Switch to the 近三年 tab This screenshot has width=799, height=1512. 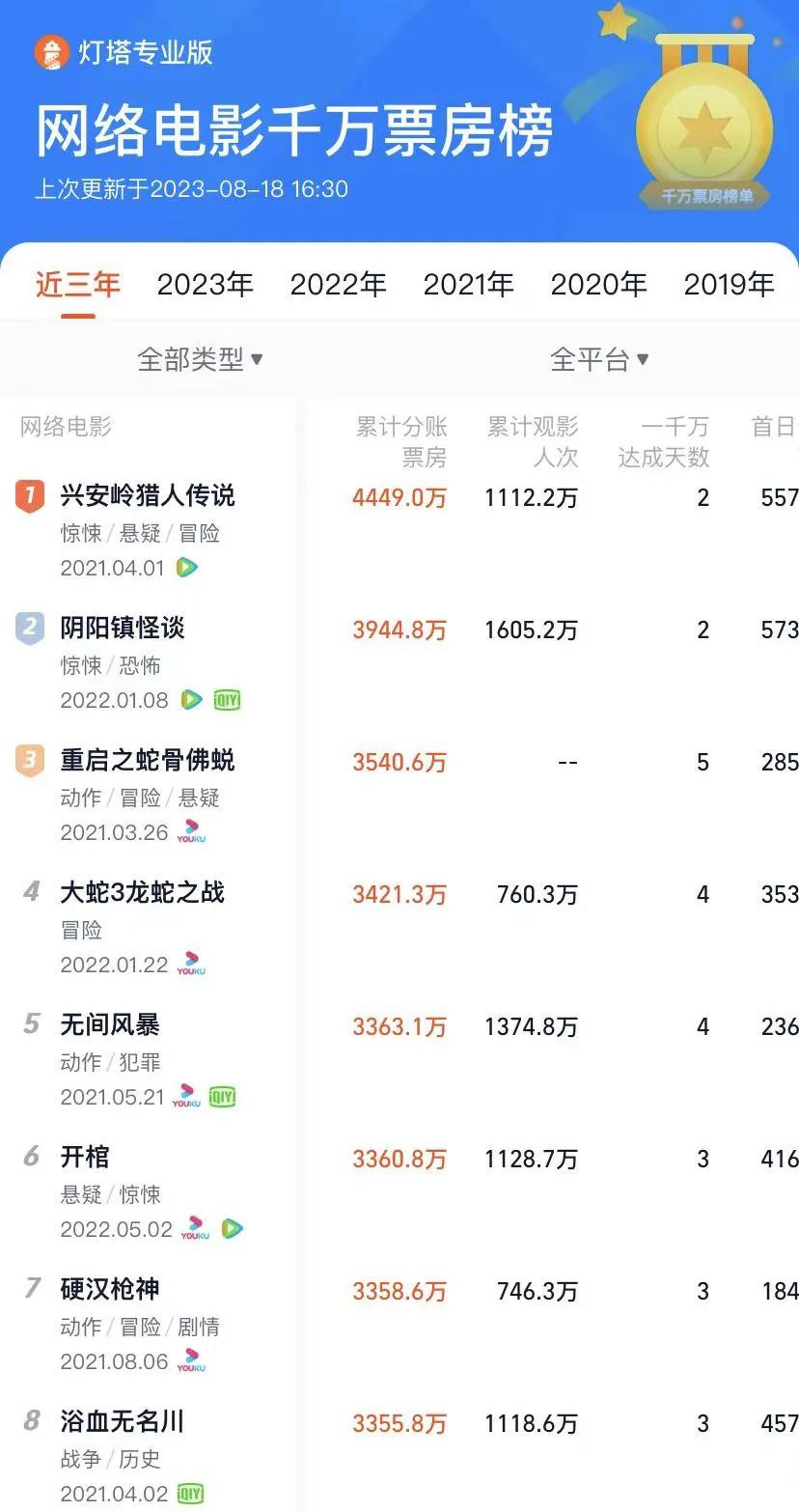(x=78, y=284)
